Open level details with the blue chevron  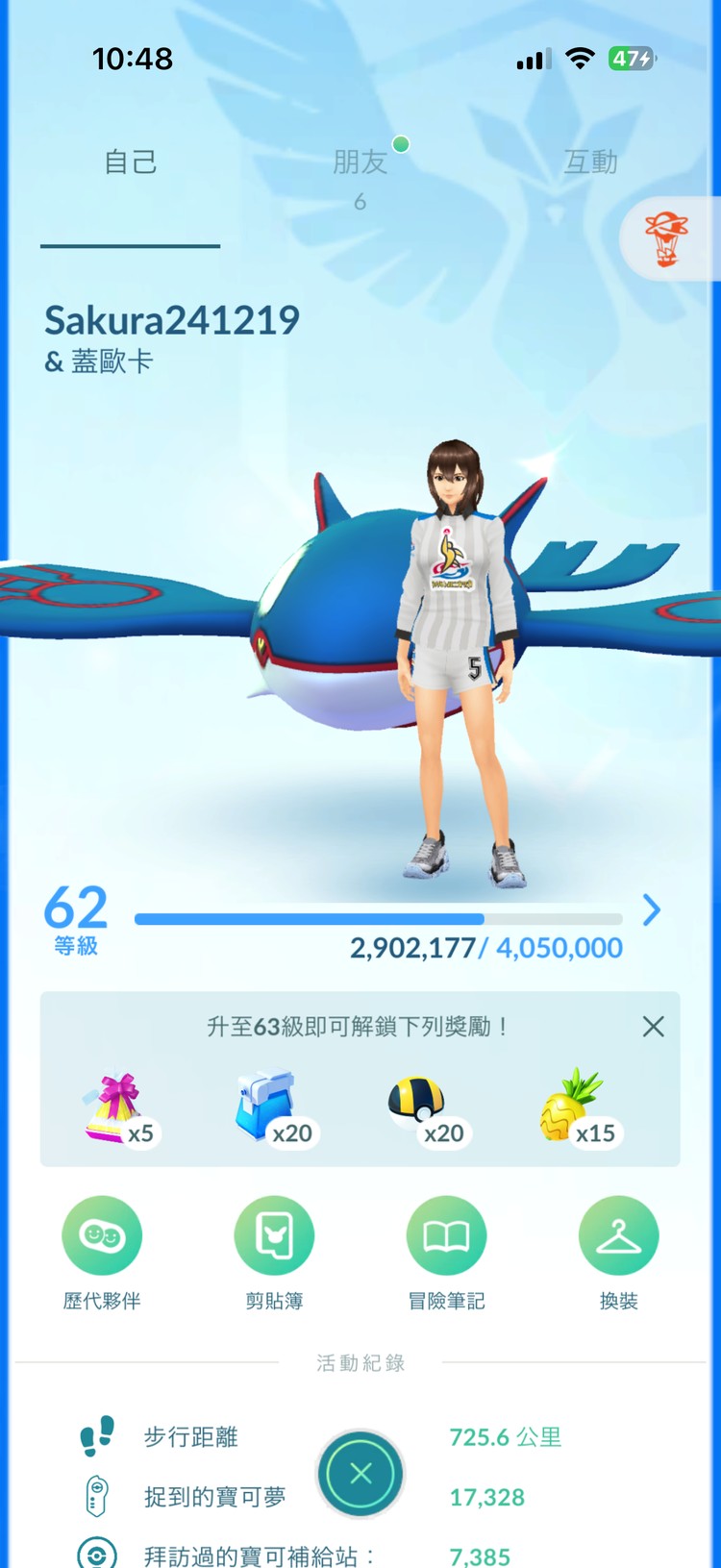[x=652, y=909]
